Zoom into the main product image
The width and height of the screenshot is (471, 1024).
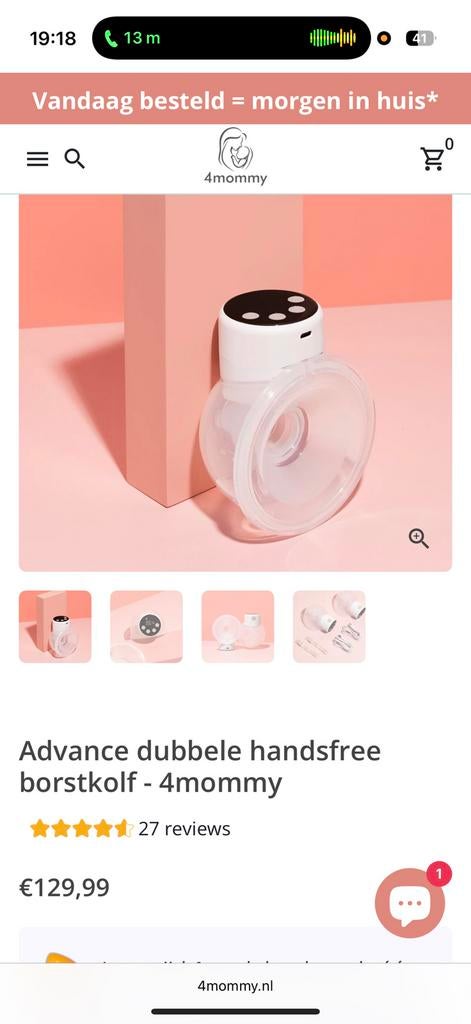tap(419, 539)
